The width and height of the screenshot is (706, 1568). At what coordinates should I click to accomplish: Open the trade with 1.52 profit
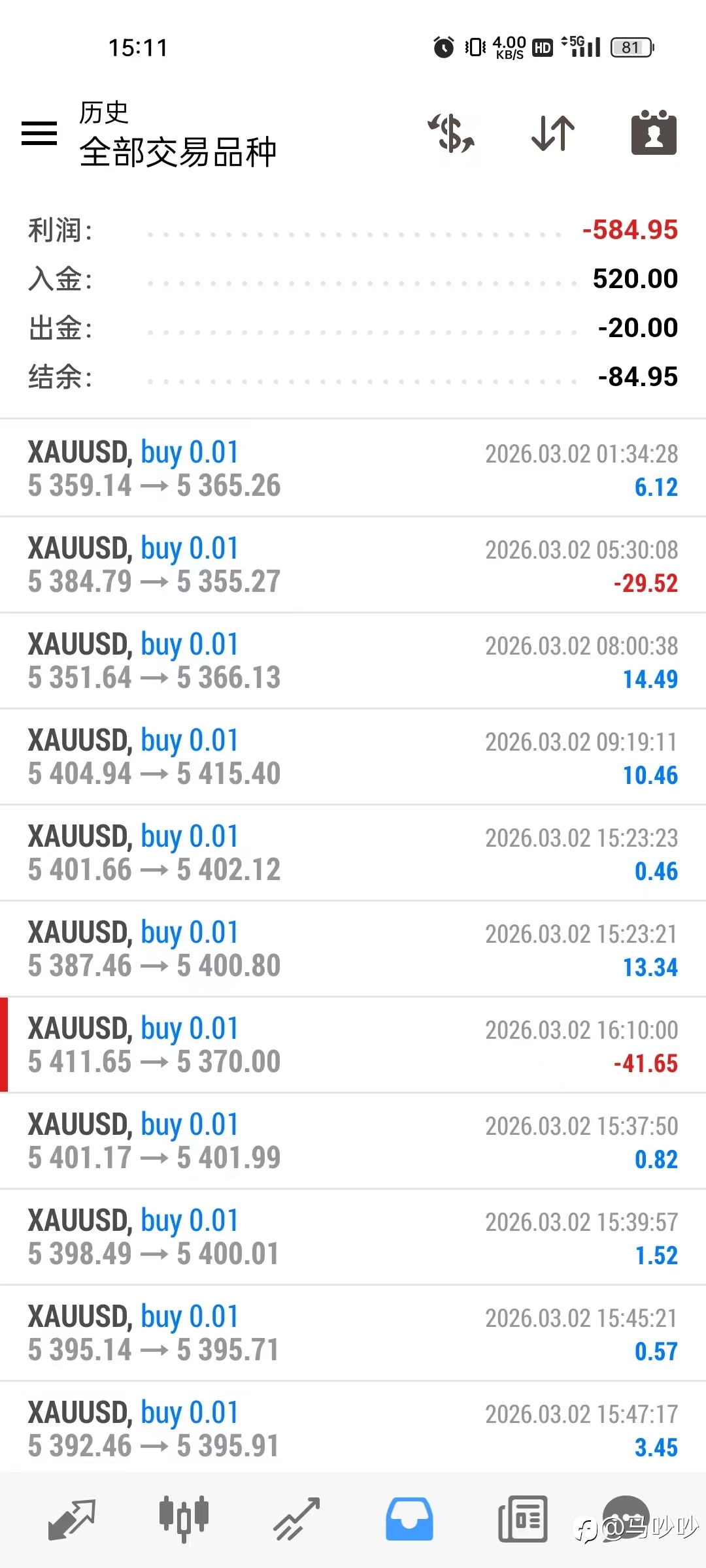pos(353,1237)
